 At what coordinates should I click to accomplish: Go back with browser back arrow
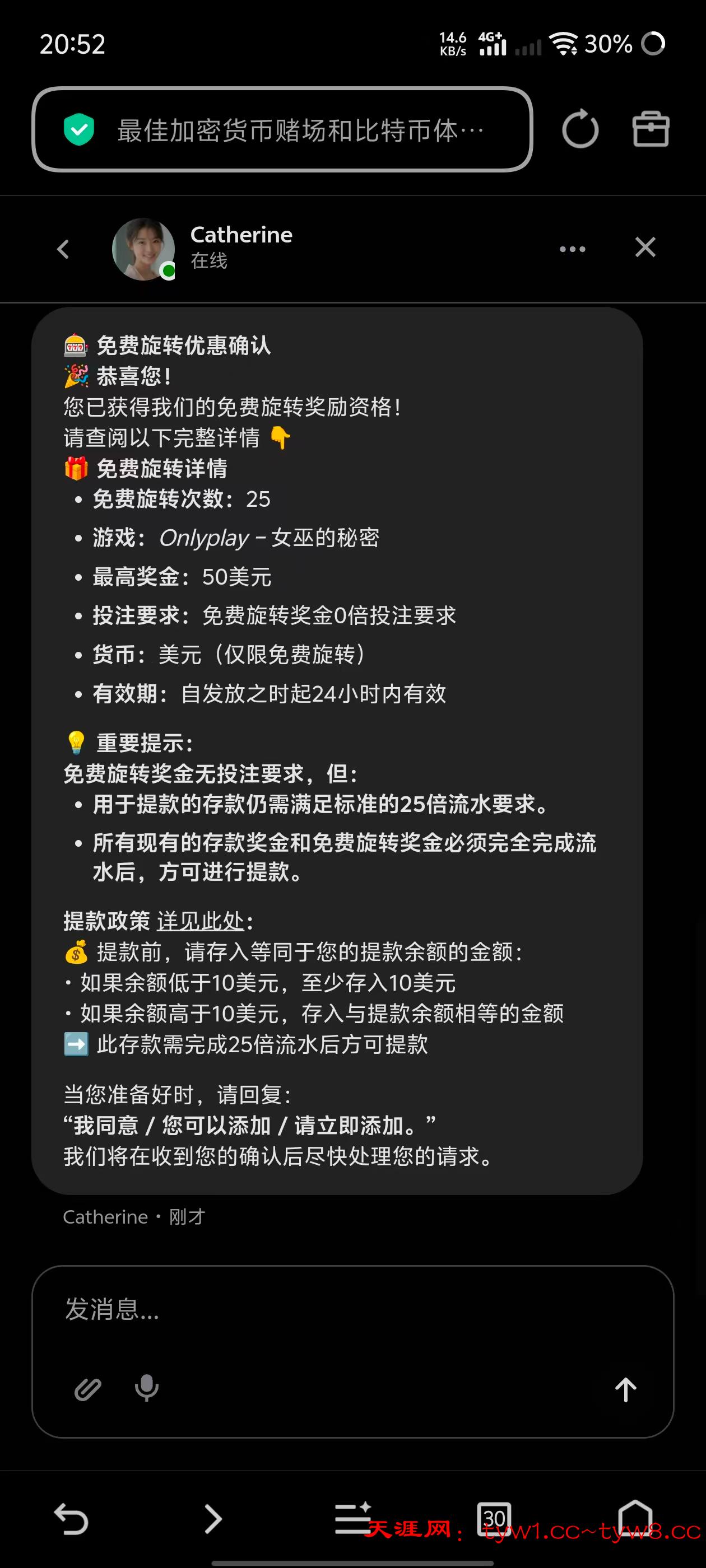pyautogui.click(x=71, y=1519)
